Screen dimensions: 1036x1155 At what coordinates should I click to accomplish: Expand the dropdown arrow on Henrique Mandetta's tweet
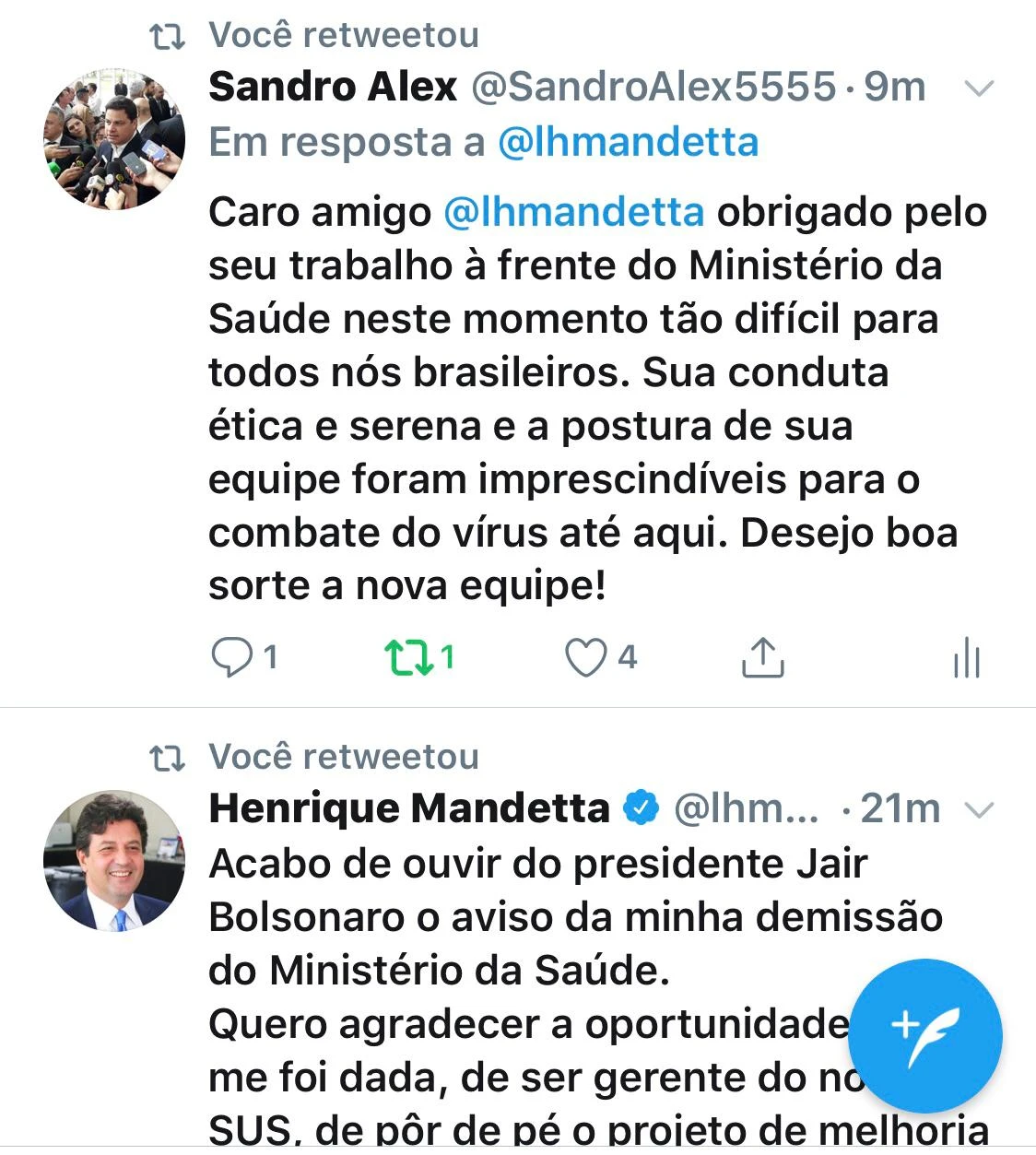978,809
